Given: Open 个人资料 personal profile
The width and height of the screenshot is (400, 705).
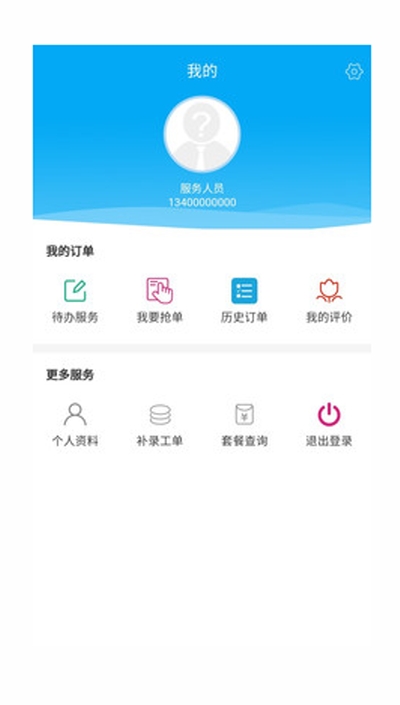Looking at the screenshot, I should point(75,425).
